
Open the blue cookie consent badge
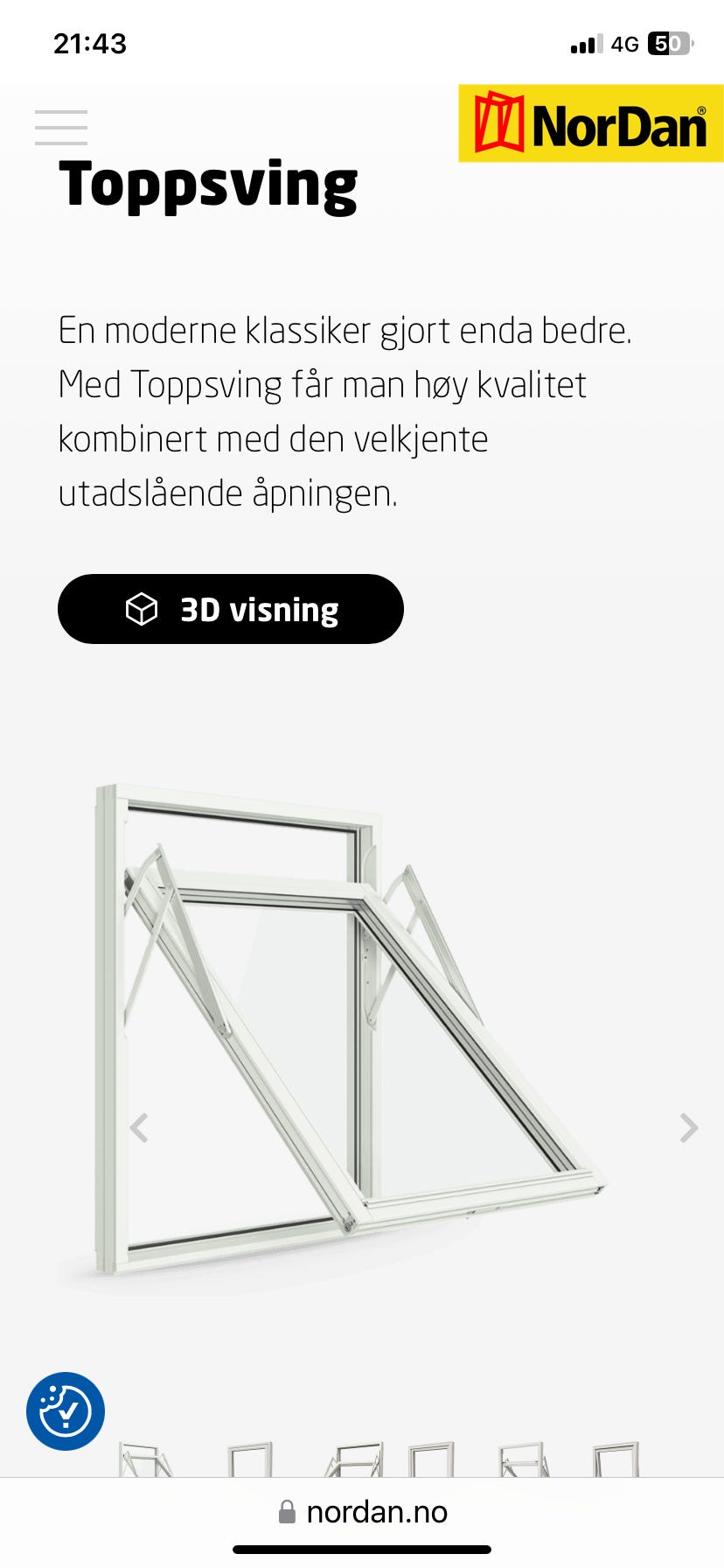[66, 1411]
